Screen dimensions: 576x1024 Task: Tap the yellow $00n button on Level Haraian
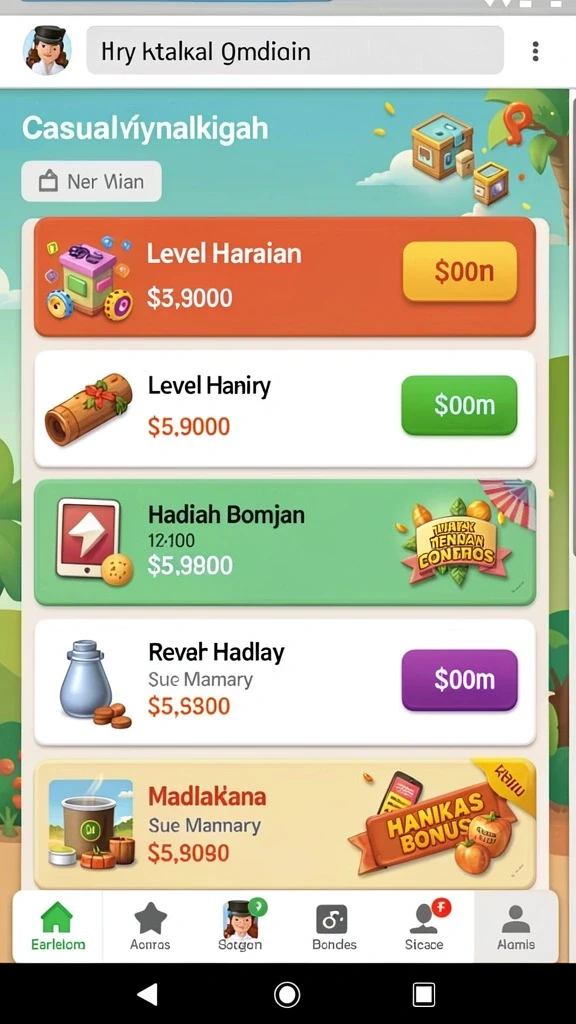pyautogui.click(x=460, y=271)
